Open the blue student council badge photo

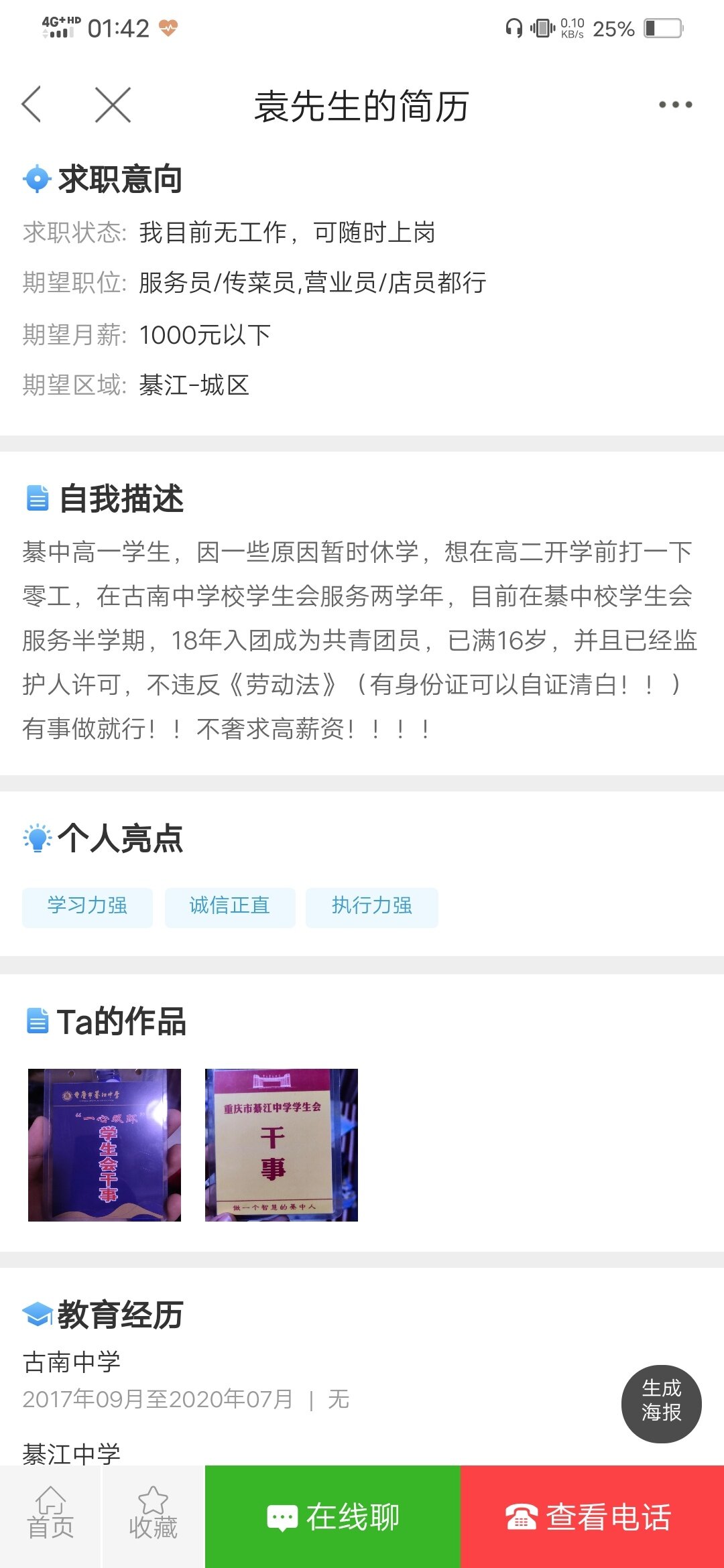pyautogui.click(x=105, y=1145)
